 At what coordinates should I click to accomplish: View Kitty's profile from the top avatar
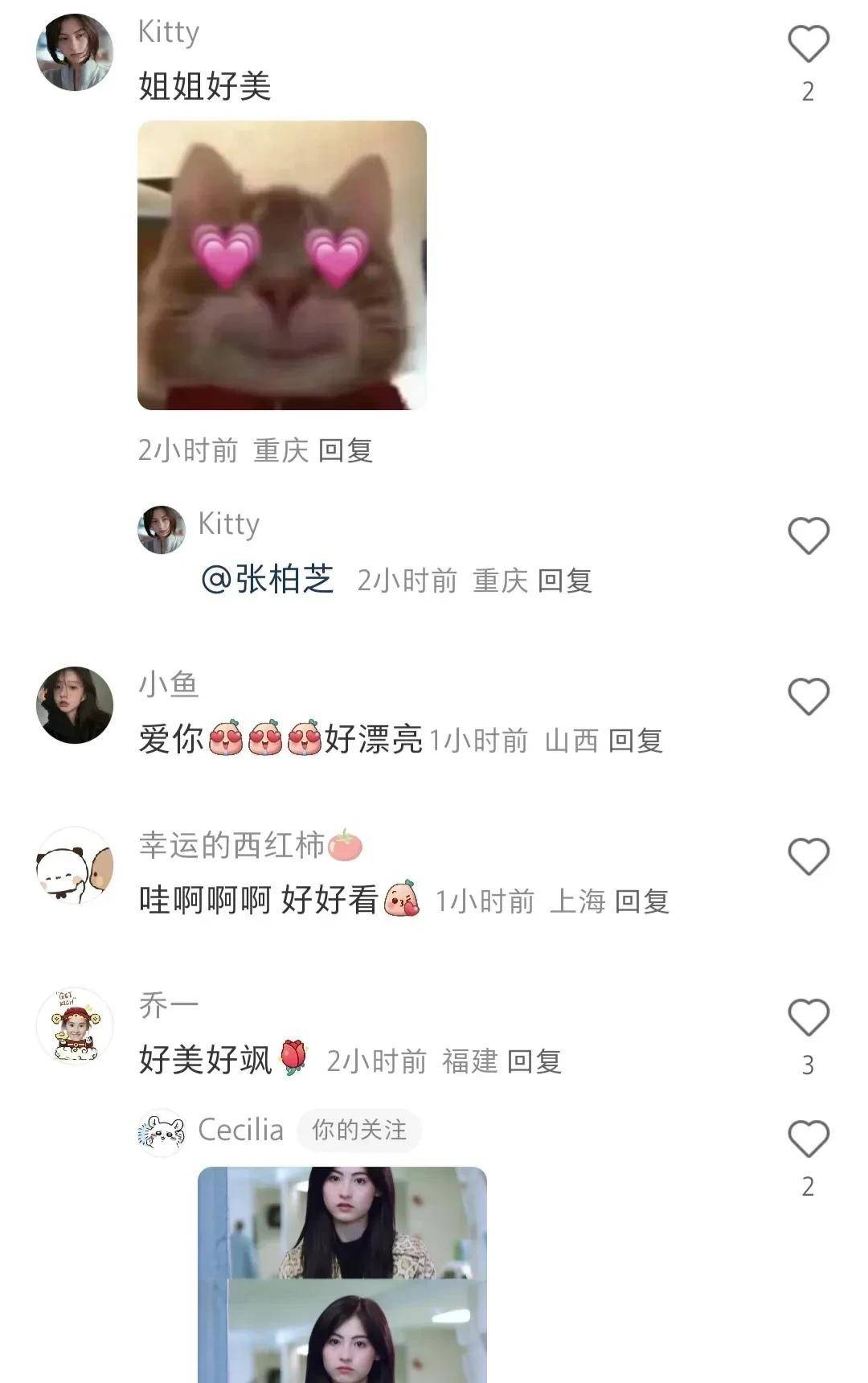pyautogui.click(x=75, y=52)
